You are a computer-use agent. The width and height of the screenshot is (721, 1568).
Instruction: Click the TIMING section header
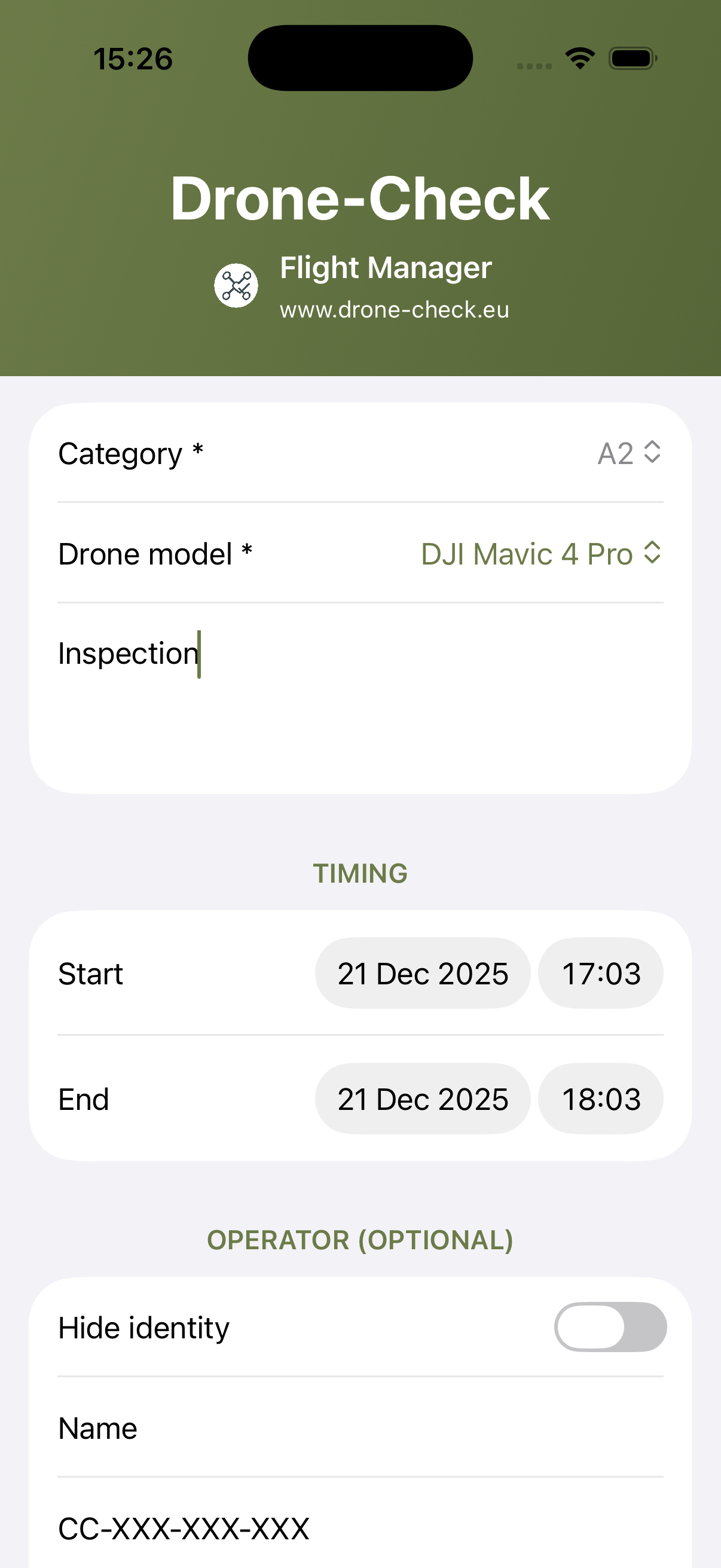360,873
